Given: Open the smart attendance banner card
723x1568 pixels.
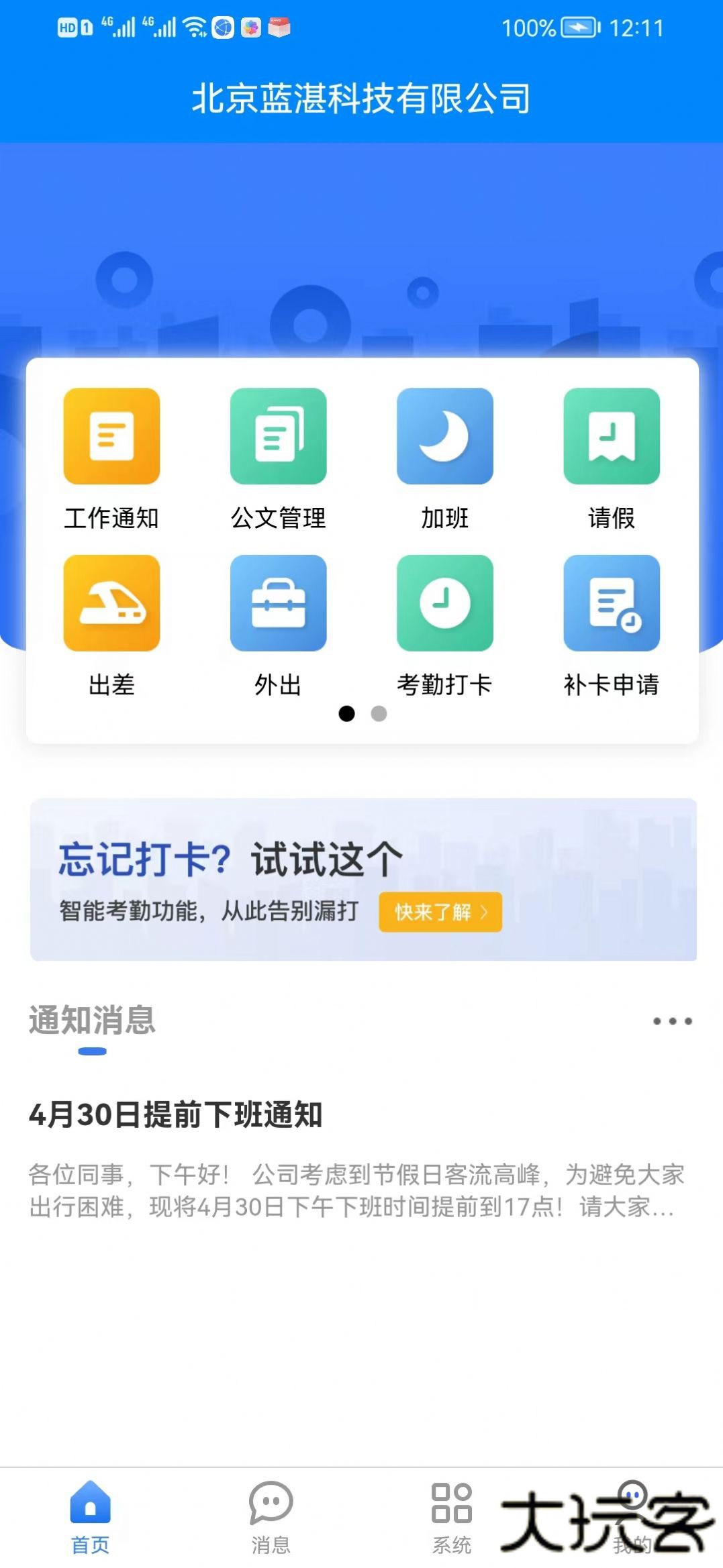Looking at the screenshot, I should point(361,872).
